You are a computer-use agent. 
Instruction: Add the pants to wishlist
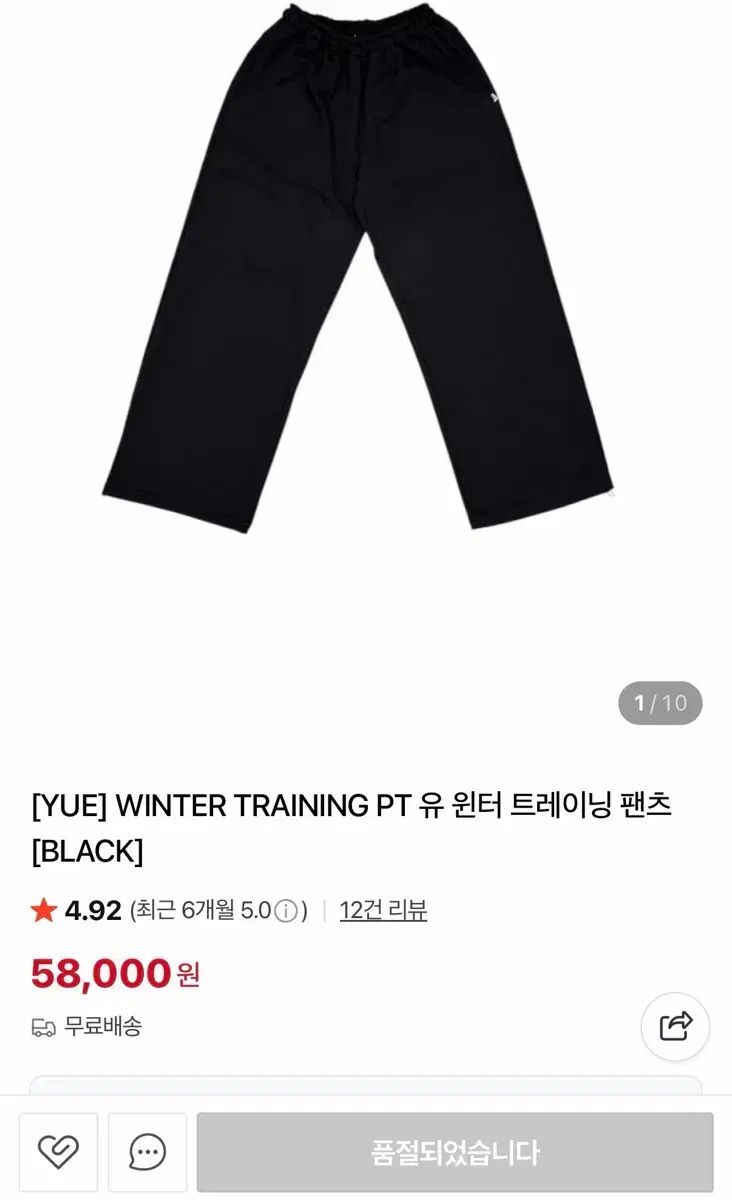[x=58, y=1152]
